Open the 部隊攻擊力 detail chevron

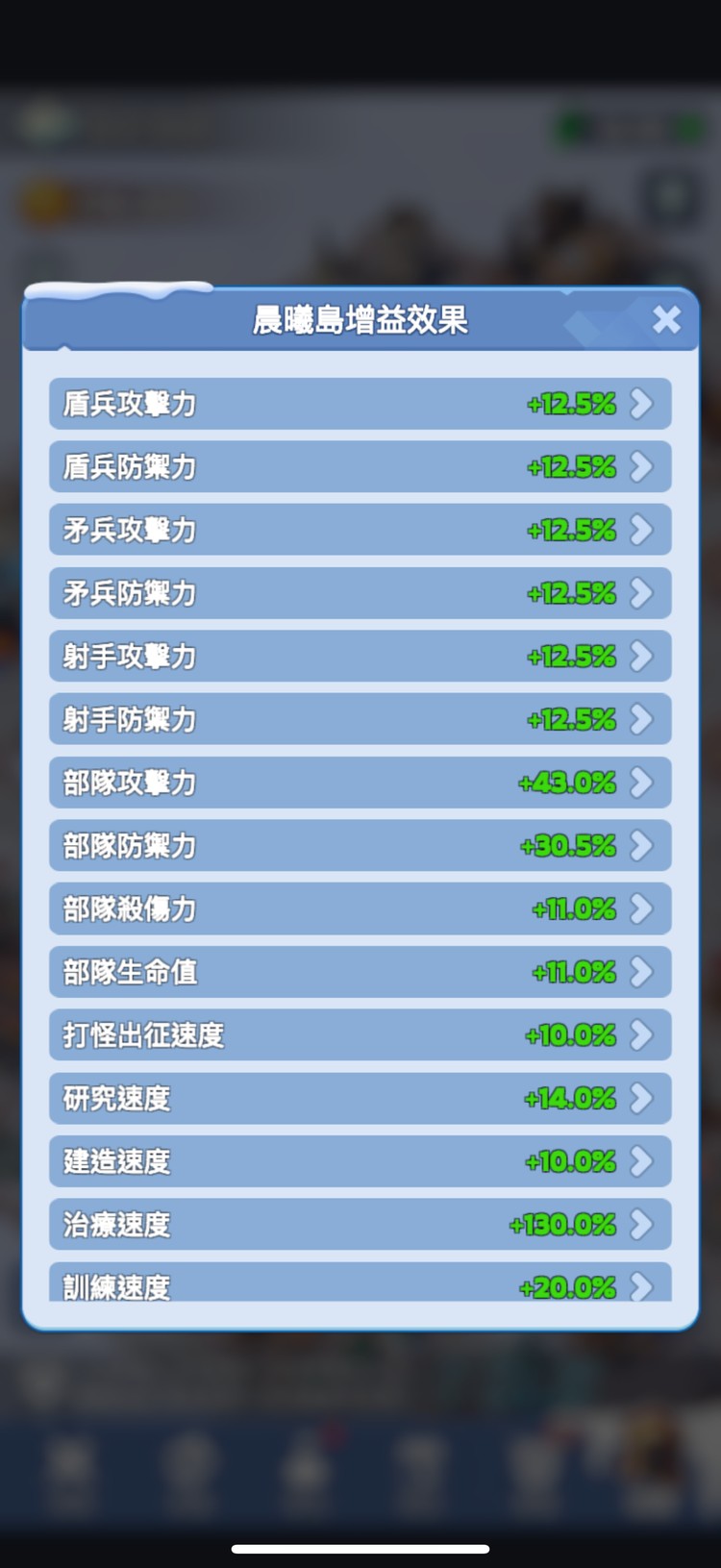click(x=642, y=784)
